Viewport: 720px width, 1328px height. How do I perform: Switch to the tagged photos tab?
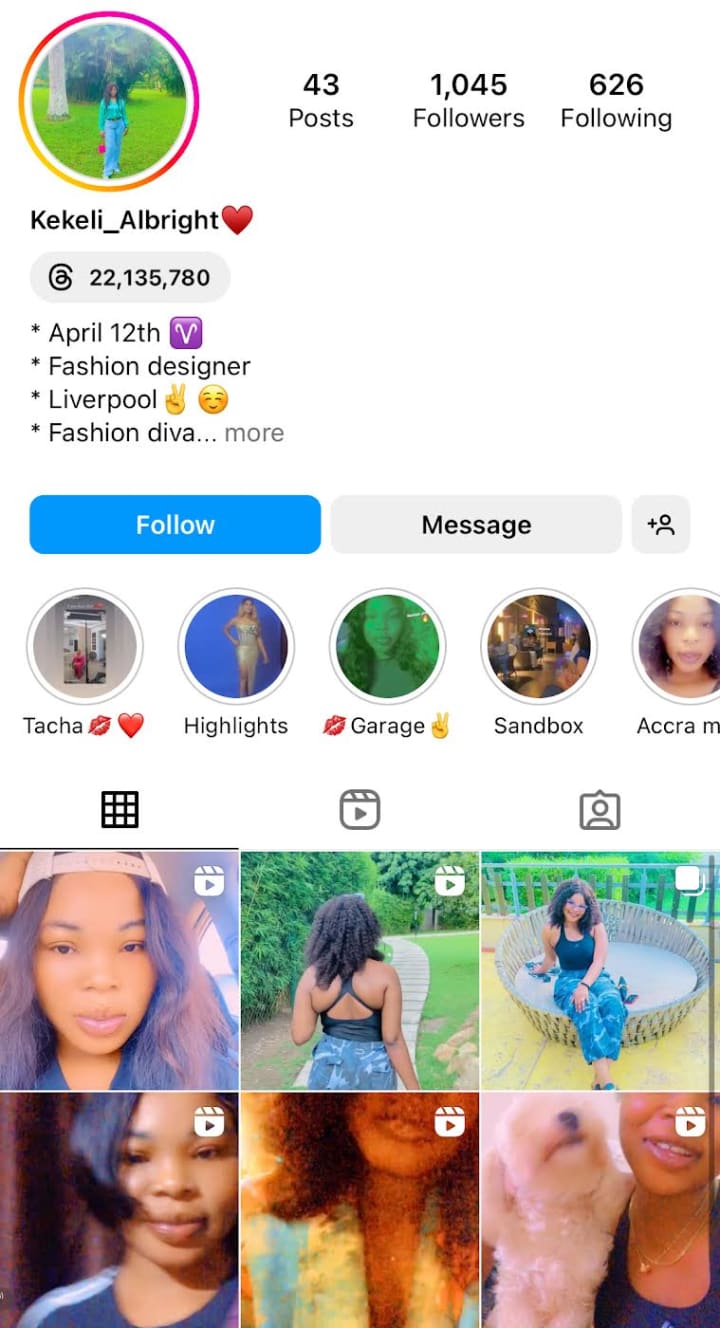(x=600, y=809)
